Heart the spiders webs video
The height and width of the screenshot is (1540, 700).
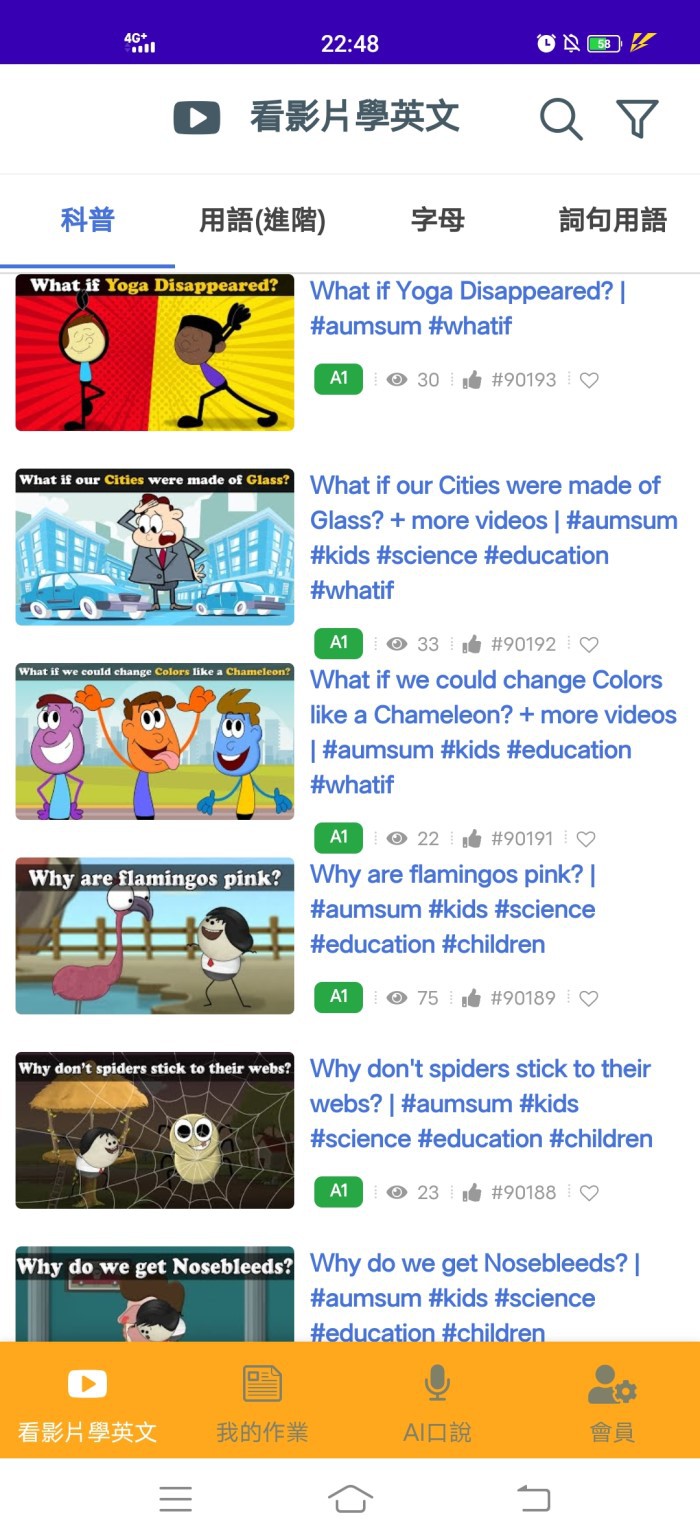589,1193
